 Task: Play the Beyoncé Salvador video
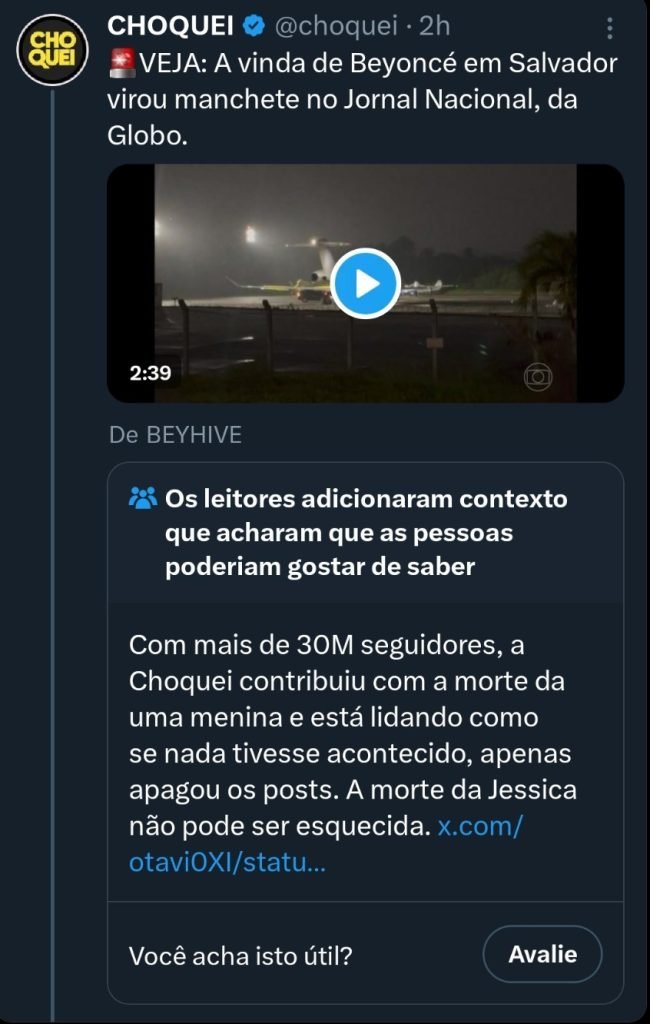tap(365, 283)
